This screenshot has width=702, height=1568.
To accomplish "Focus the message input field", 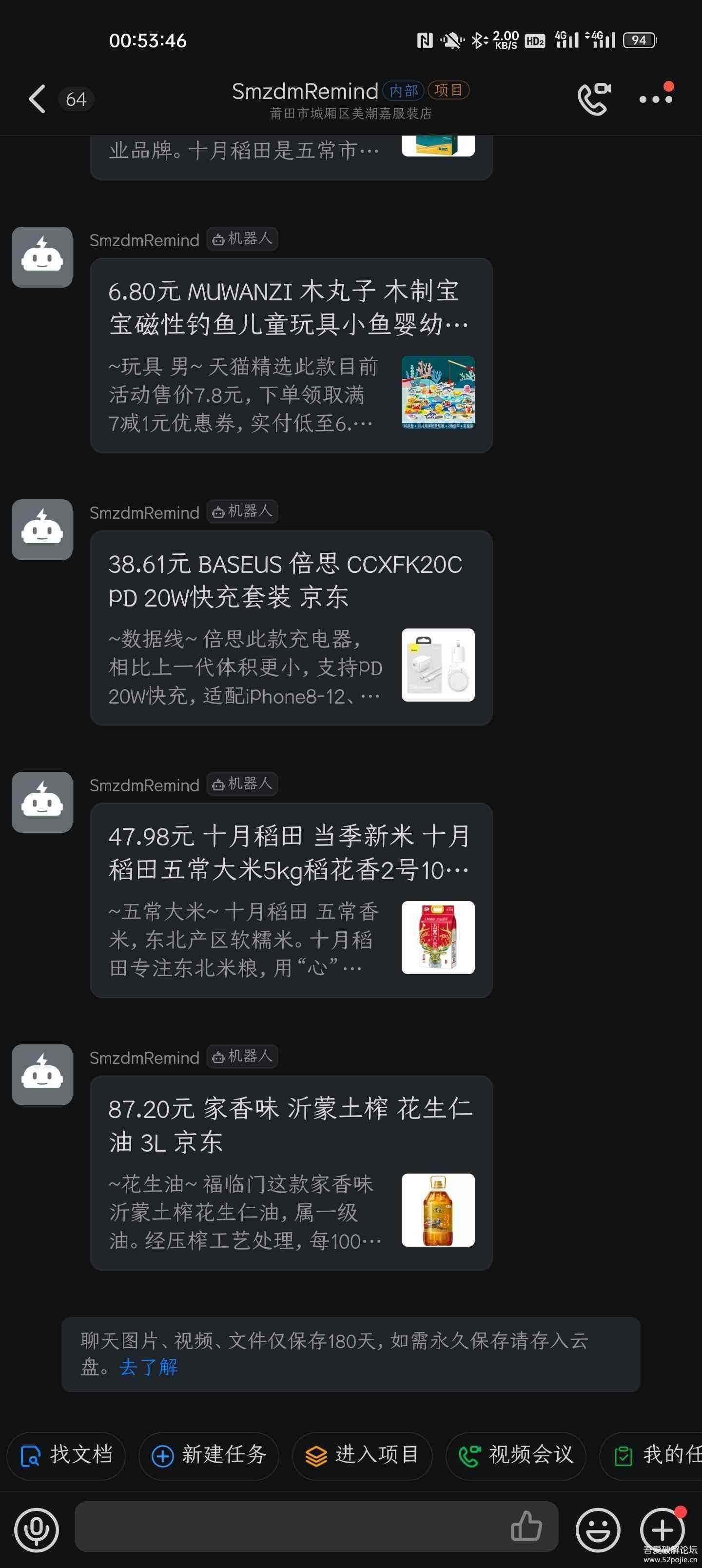I will (x=286, y=1527).
